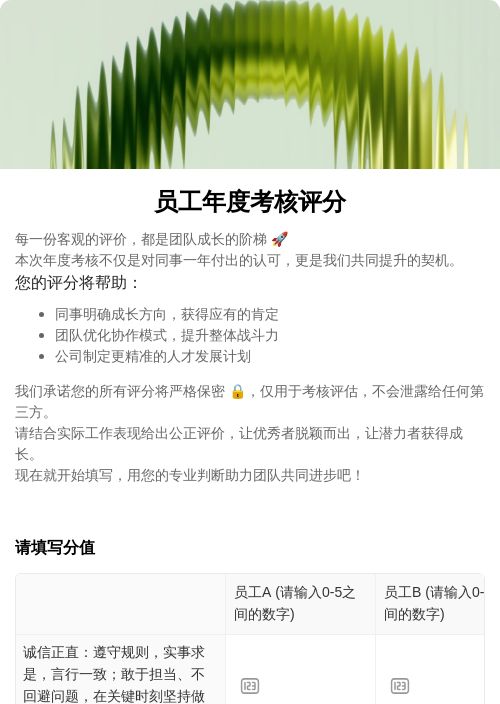This screenshot has height=704, width=500.
Task: Tap the 员工A score field for 诚信正直
Action: click(x=300, y=685)
